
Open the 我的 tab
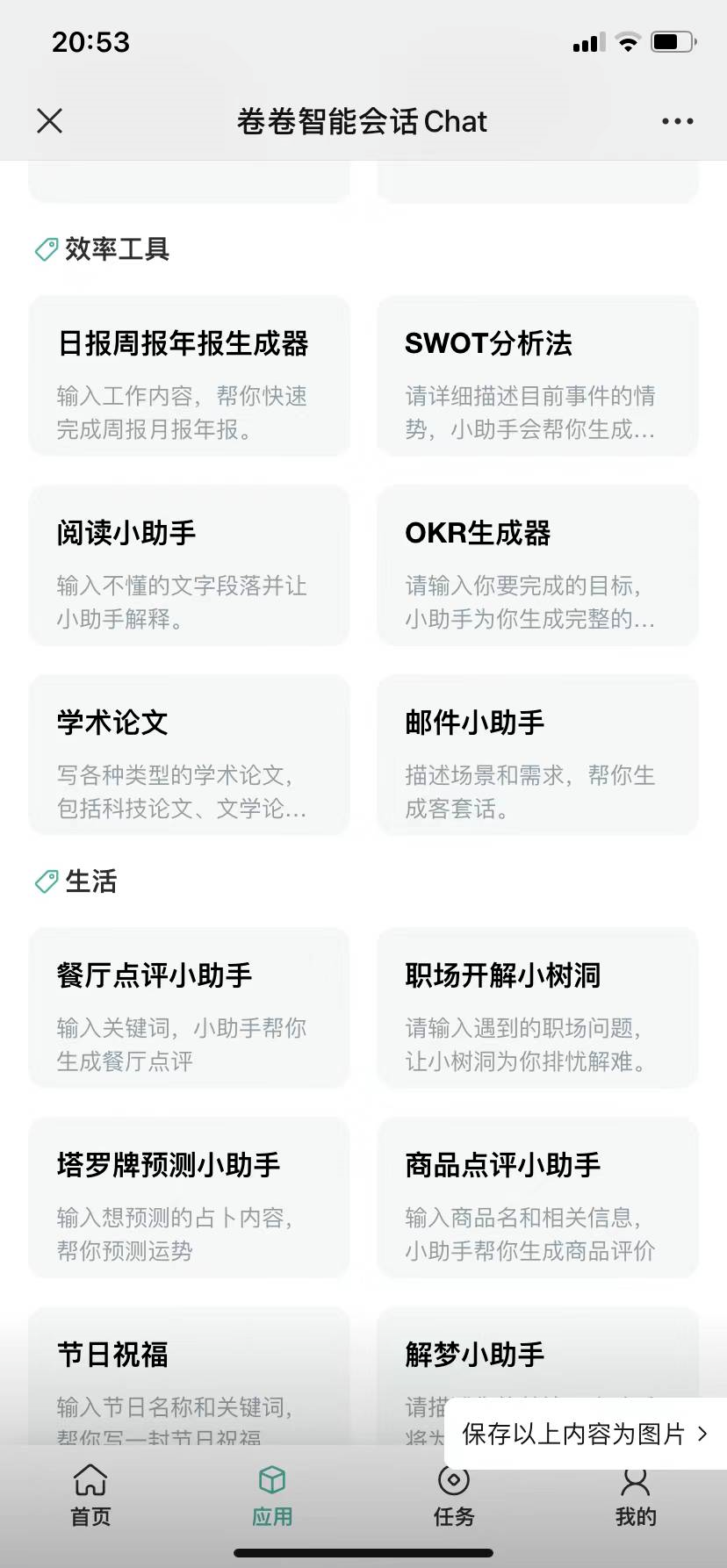pos(636,1496)
